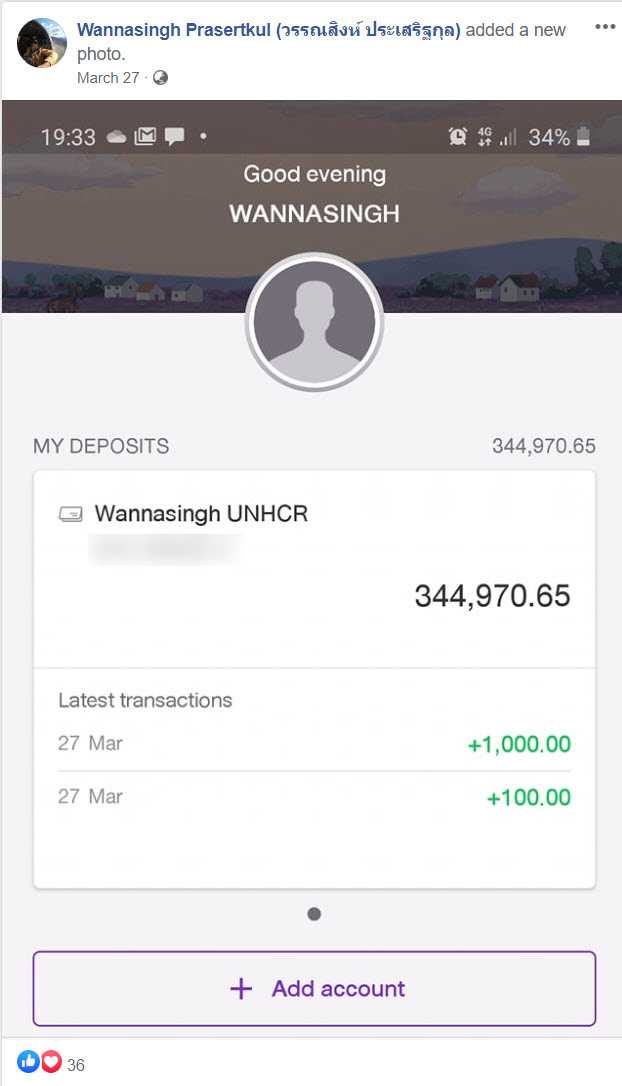Tap the author's profile picture
Screen dimensions: 622x1086
(x=42, y=42)
